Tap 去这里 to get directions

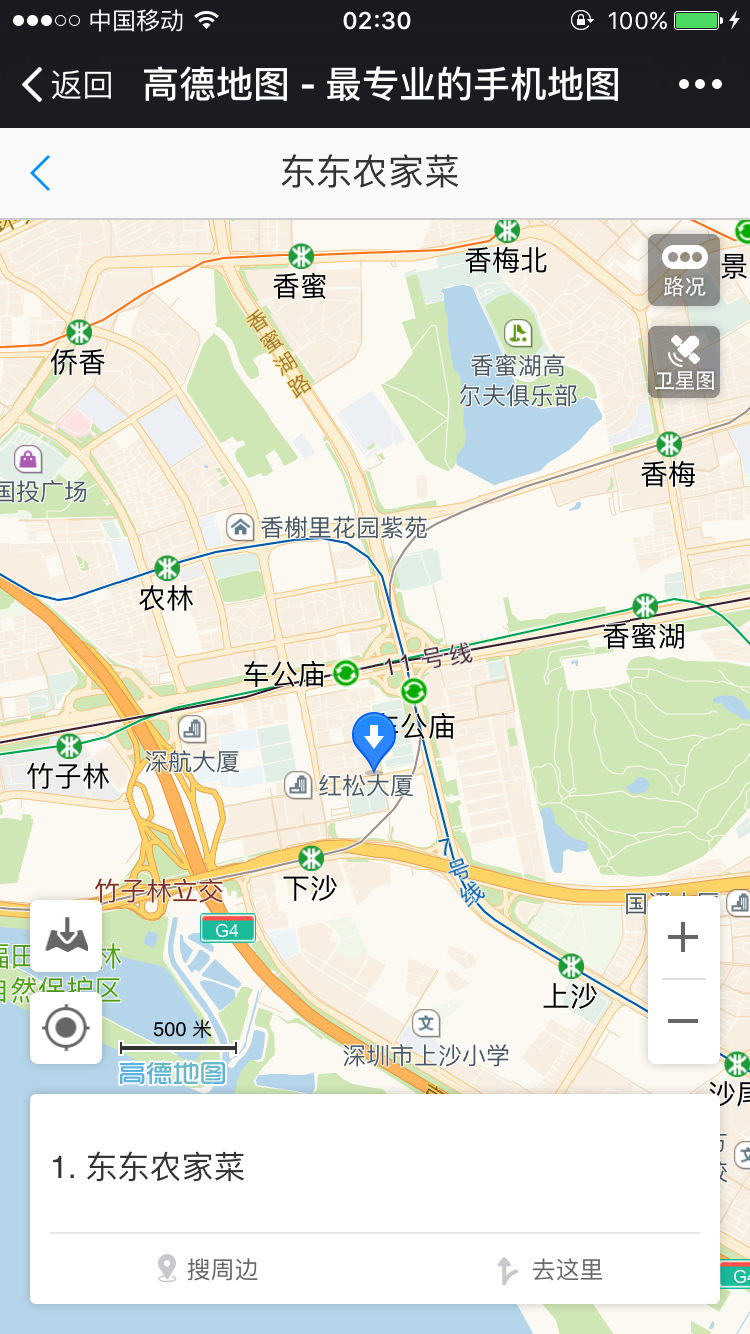click(x=550, y=1270)
